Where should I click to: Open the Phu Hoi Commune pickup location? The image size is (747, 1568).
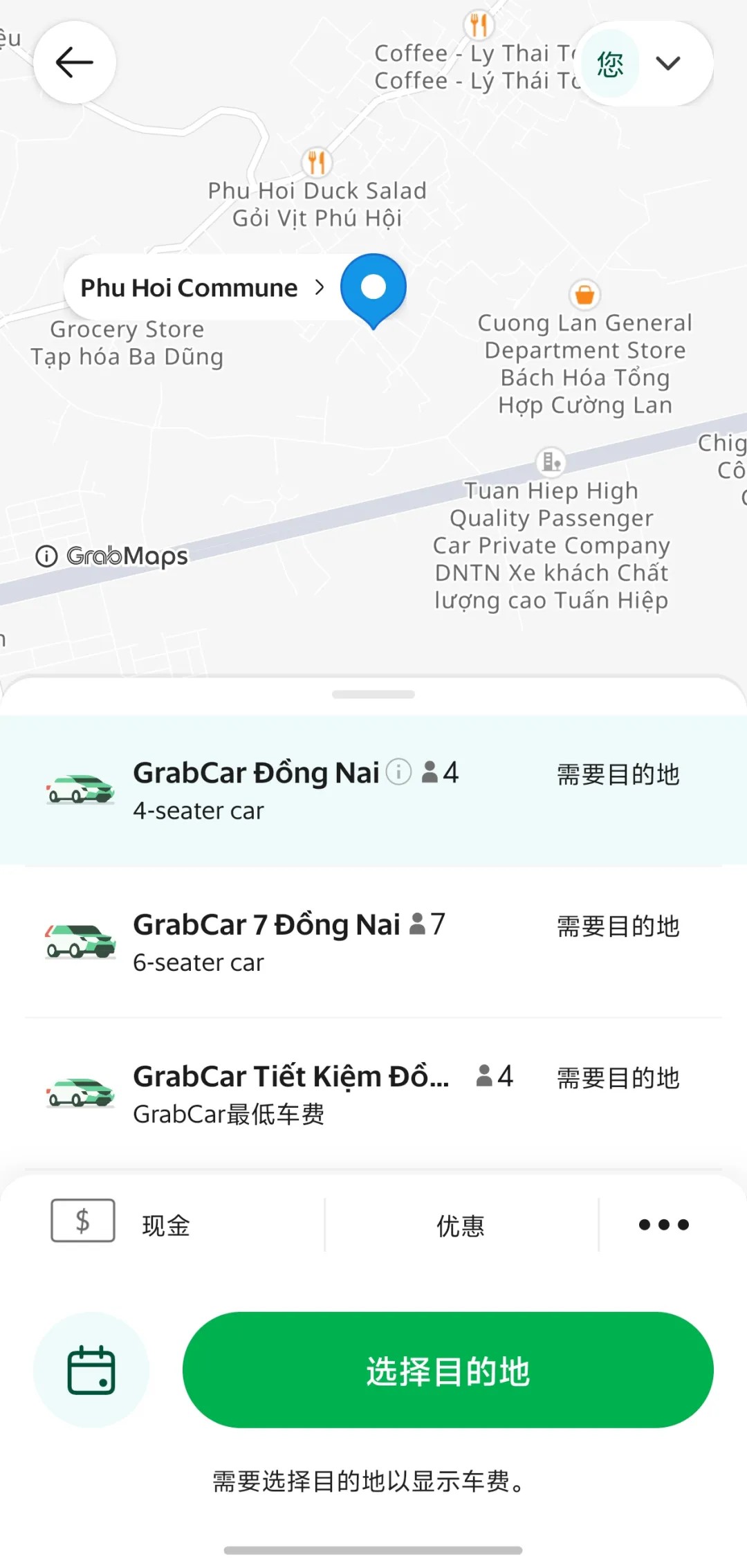201,288
